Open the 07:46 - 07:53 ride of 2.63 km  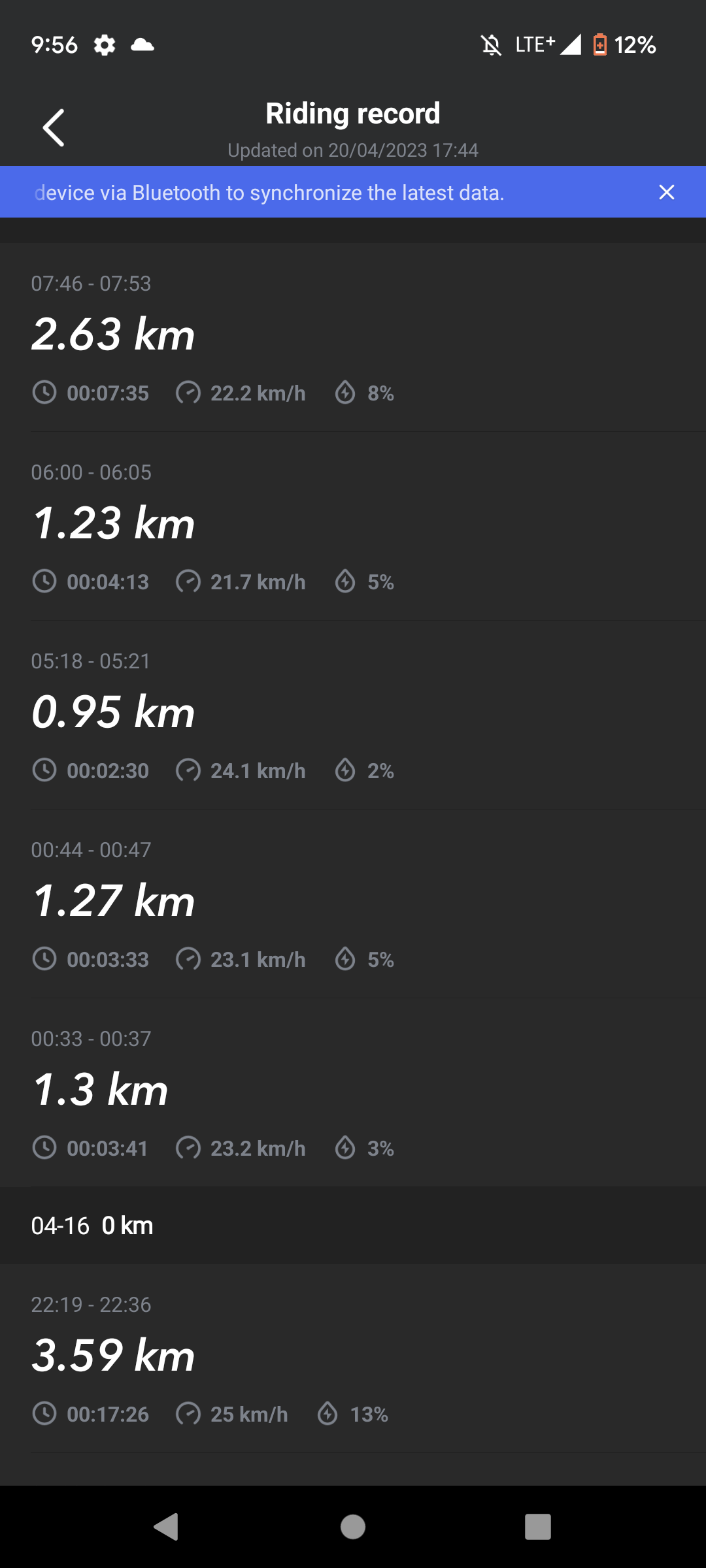[x=353, y=337]
